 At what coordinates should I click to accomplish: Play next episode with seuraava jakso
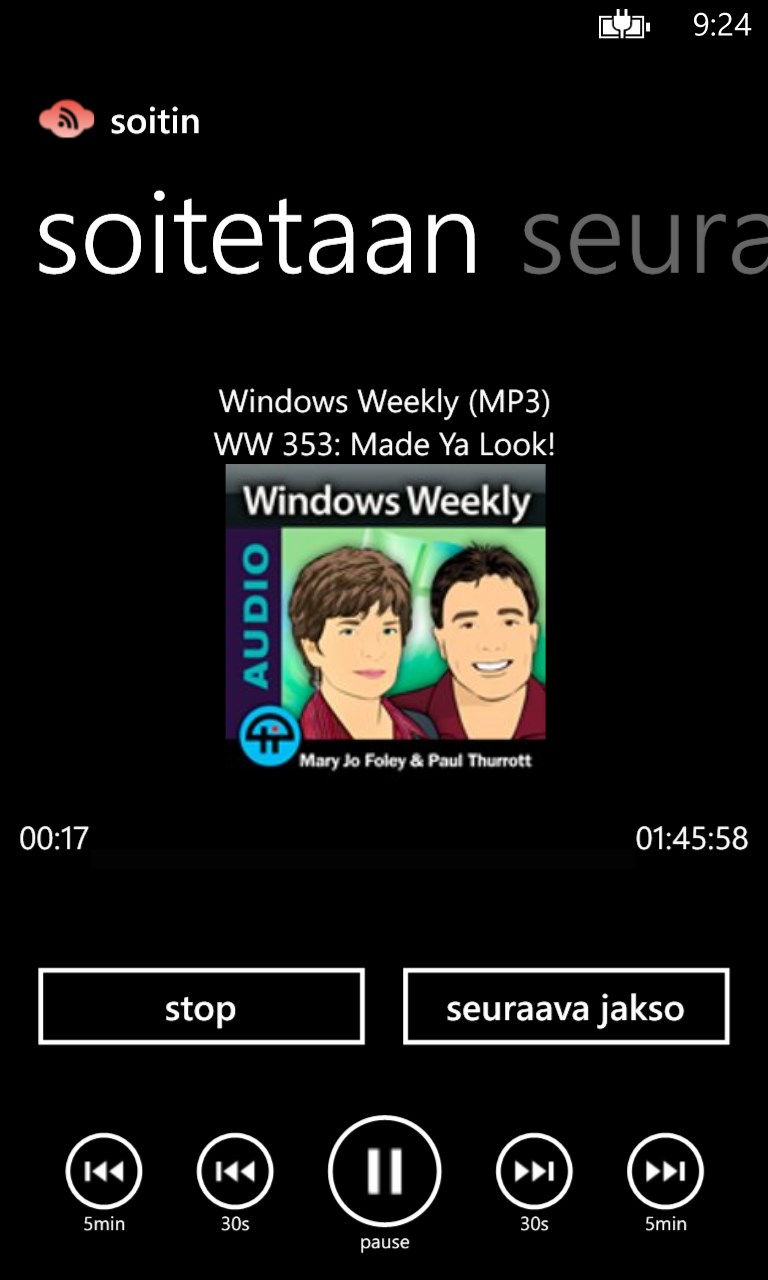click(x=566, y=1007)
